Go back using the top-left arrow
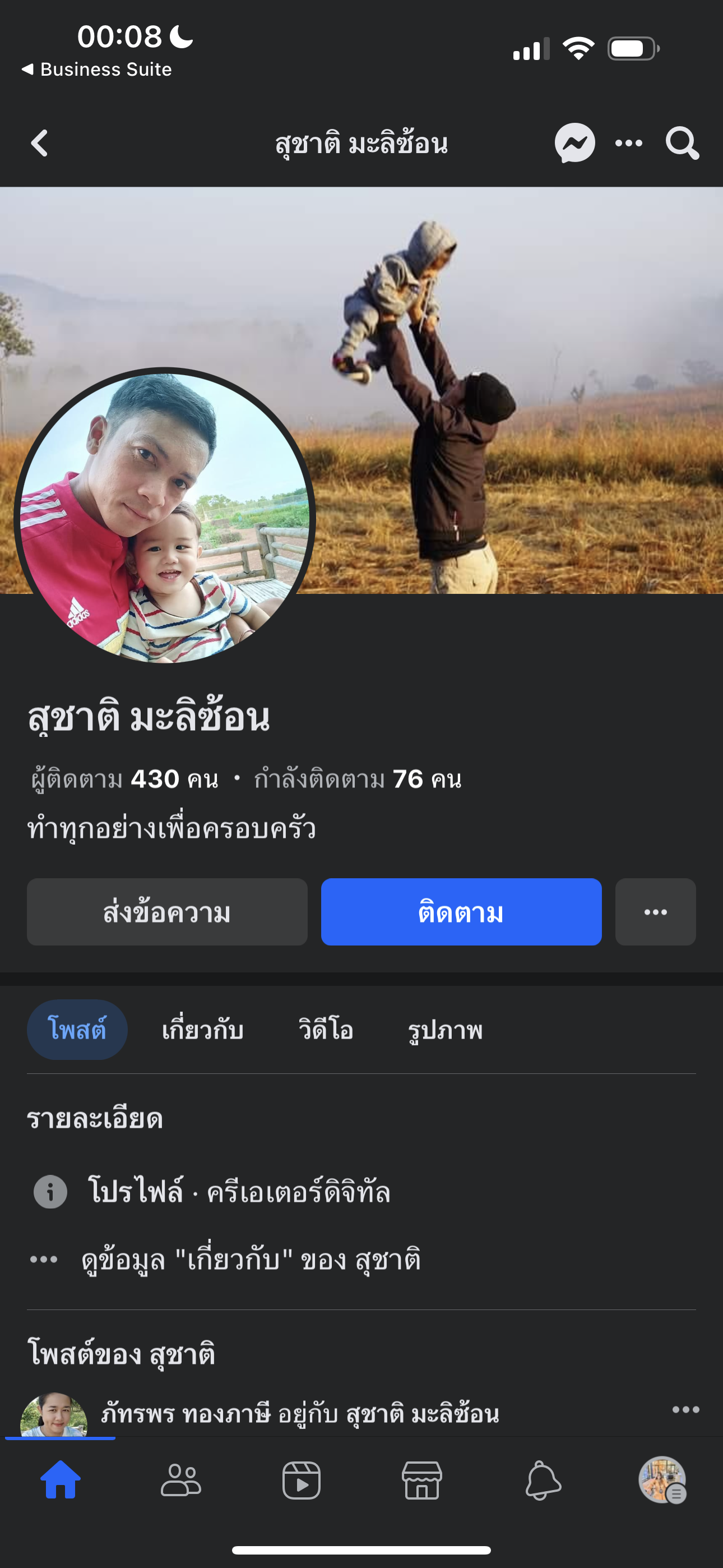The image size is (723, 1568). [40, 144]
